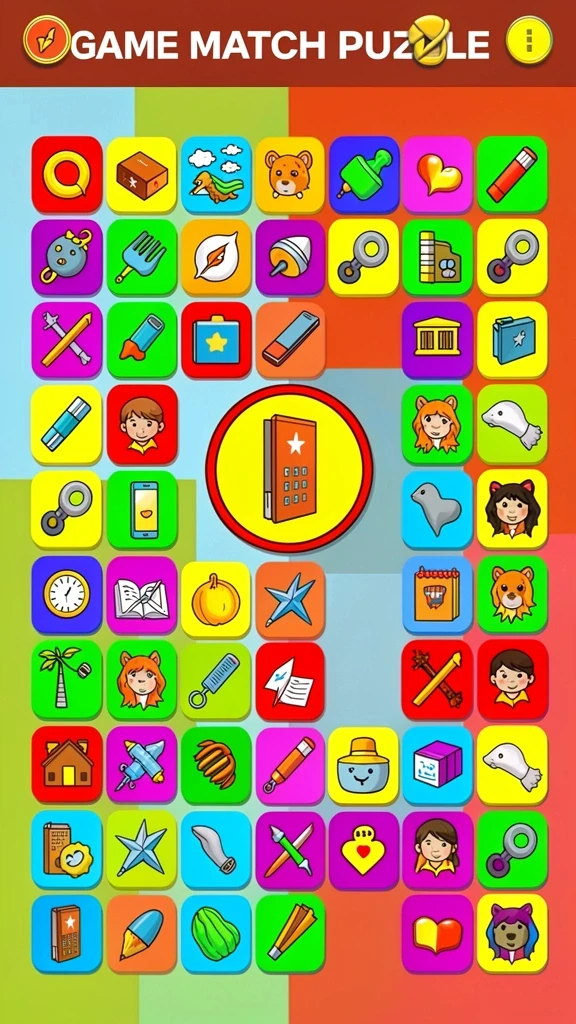Select the wall clock tile on blue

pyautogui.click(x=67, y=595)
